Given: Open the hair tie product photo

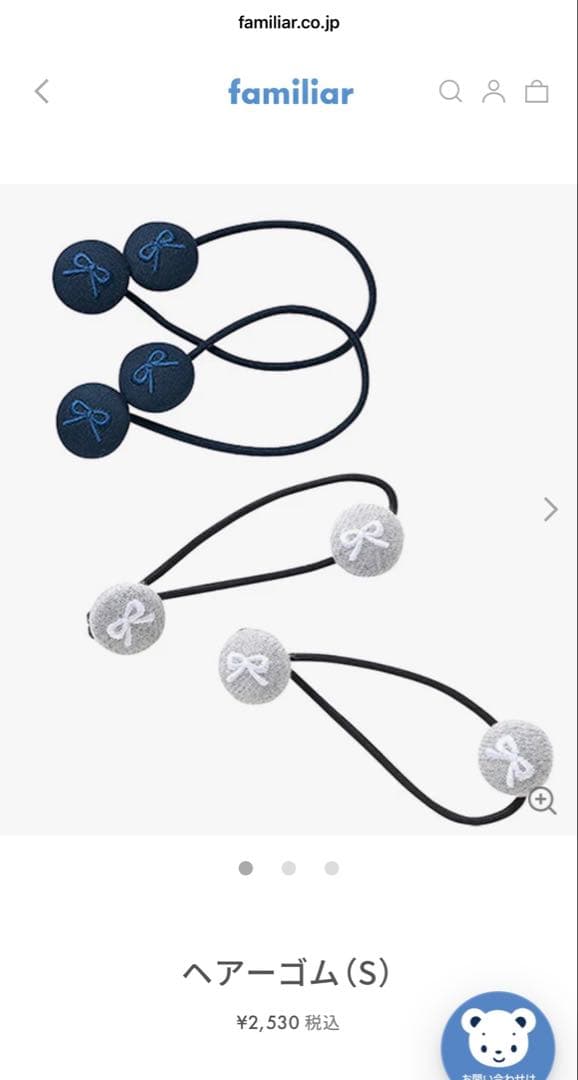Looking at the screenshot, I should pyautogui.click(x=289, y=510).
